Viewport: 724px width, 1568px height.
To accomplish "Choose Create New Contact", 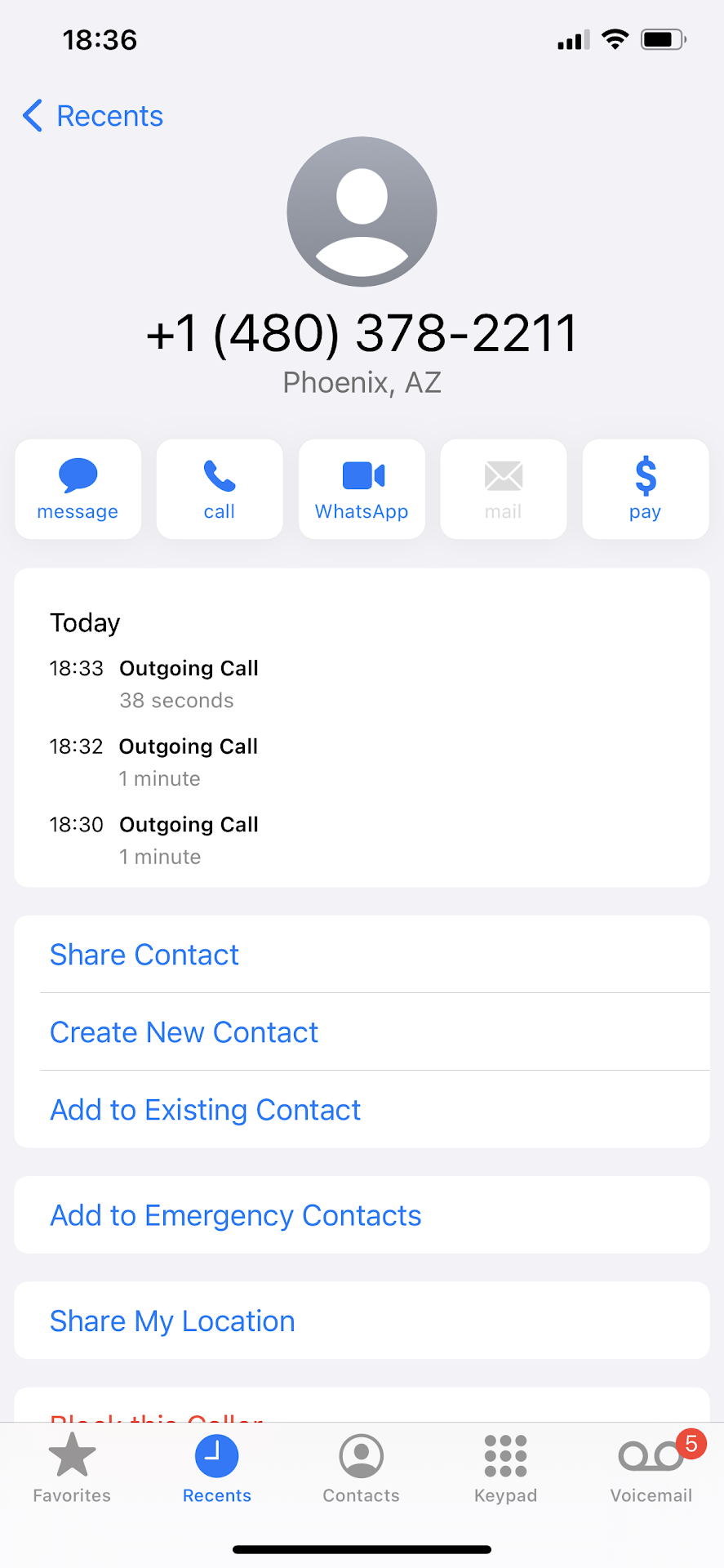I will [x=184, y=1032].
